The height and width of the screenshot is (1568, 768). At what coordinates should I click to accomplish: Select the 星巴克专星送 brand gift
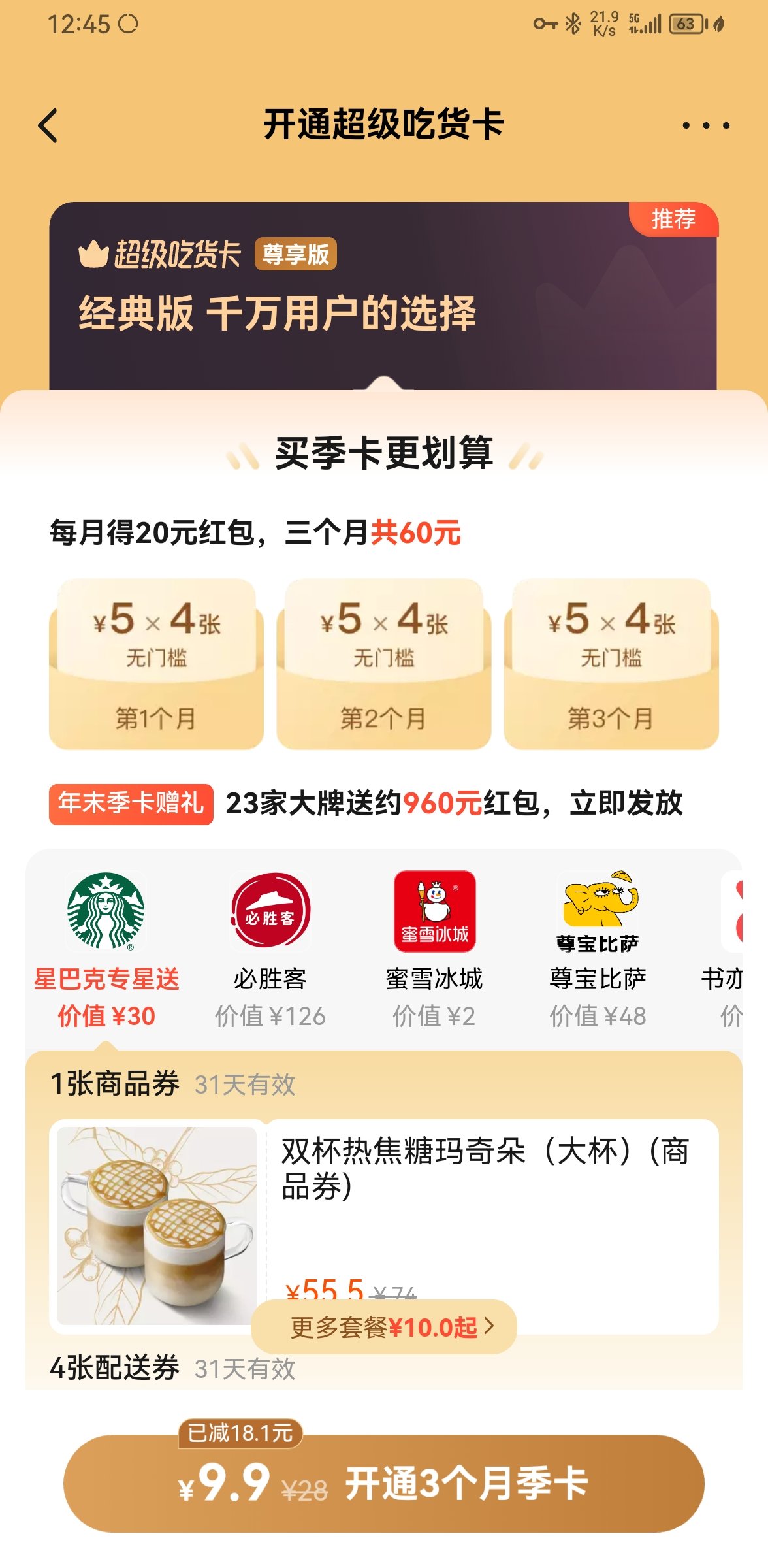tap(106, 947)
